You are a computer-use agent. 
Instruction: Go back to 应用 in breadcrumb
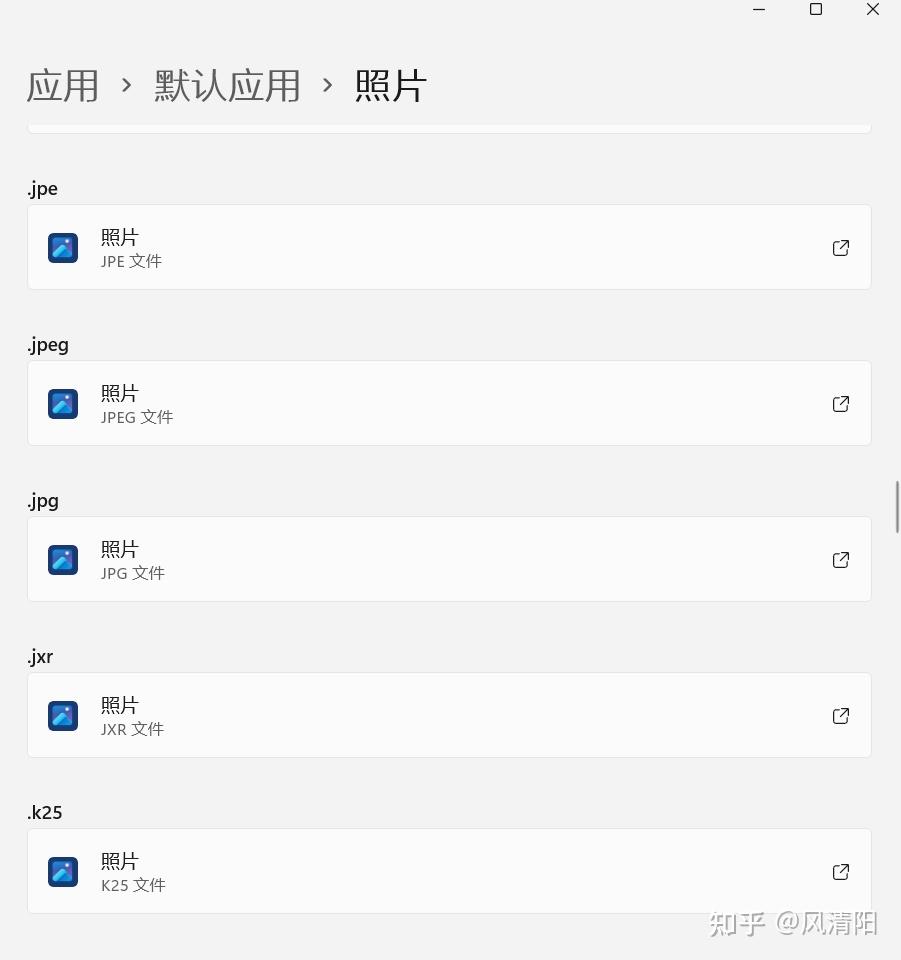click(63, 86)
